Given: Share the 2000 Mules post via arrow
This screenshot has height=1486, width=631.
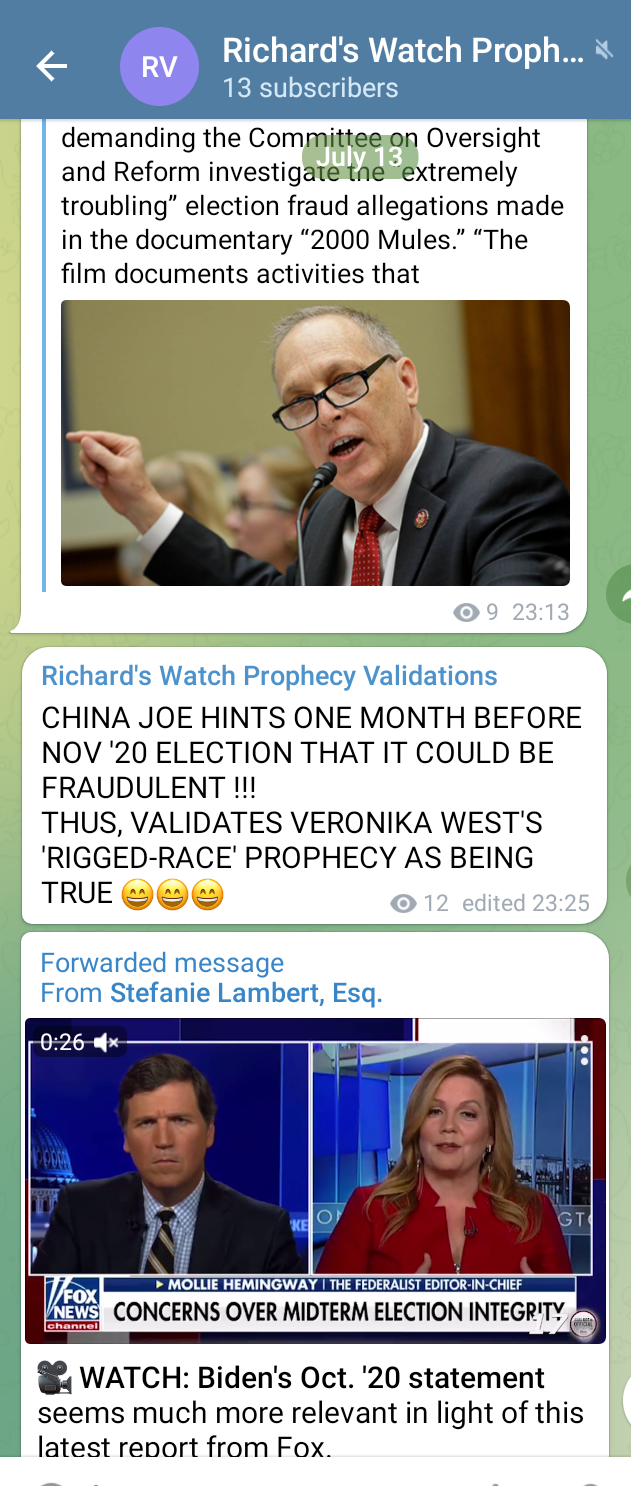Looking at the screenshot, I should tap(621, 595).
